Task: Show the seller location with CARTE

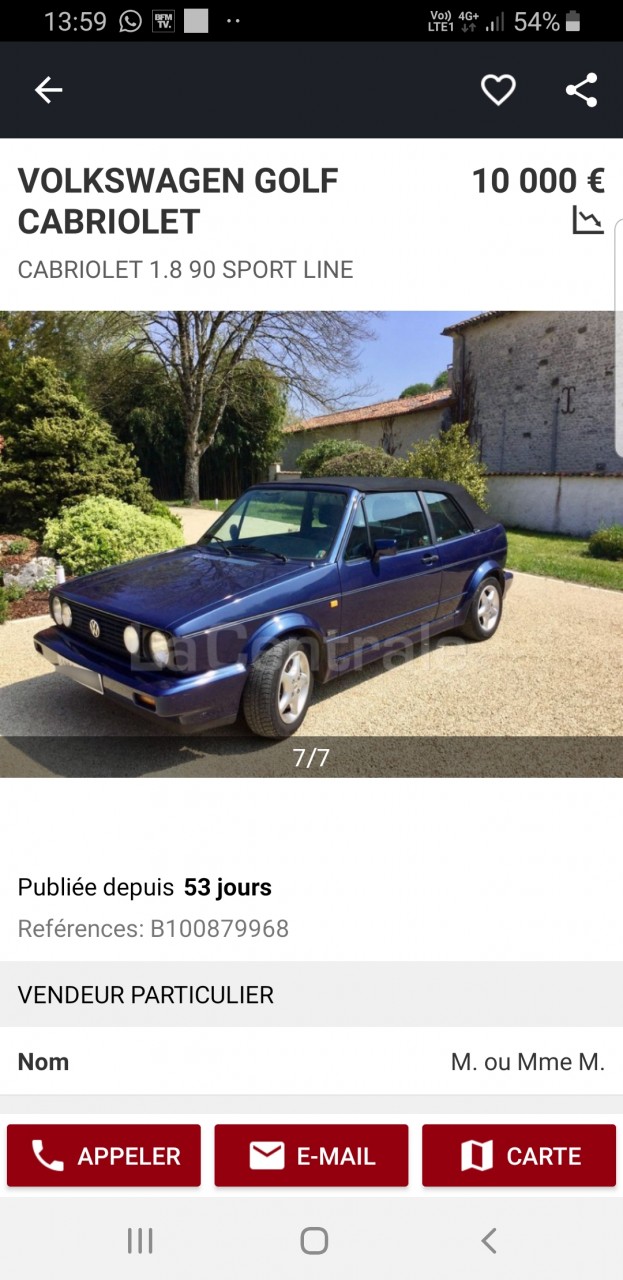Action: (518, 1156)
